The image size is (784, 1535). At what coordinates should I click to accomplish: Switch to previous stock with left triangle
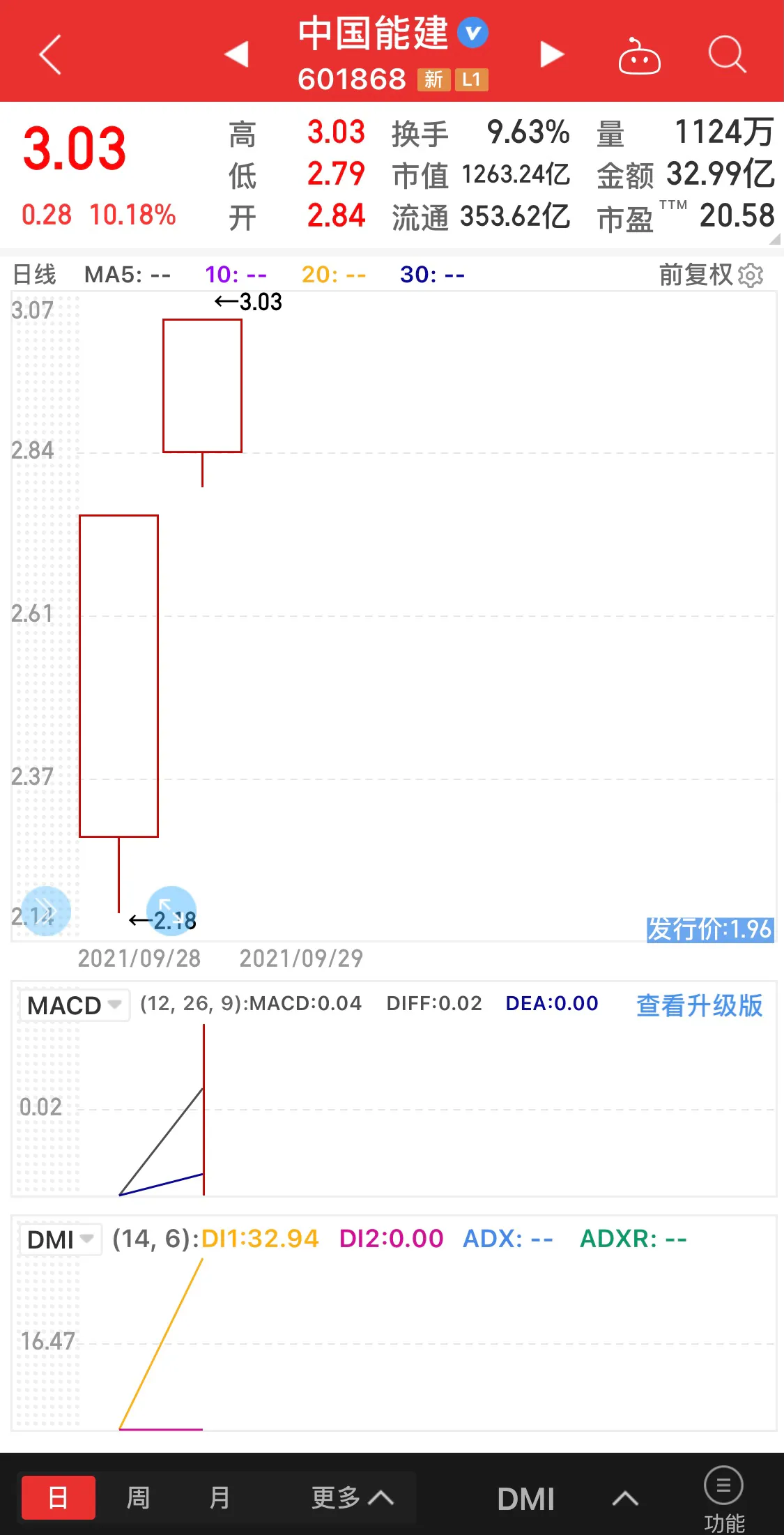pyautogui.click(x=237, y=54)
